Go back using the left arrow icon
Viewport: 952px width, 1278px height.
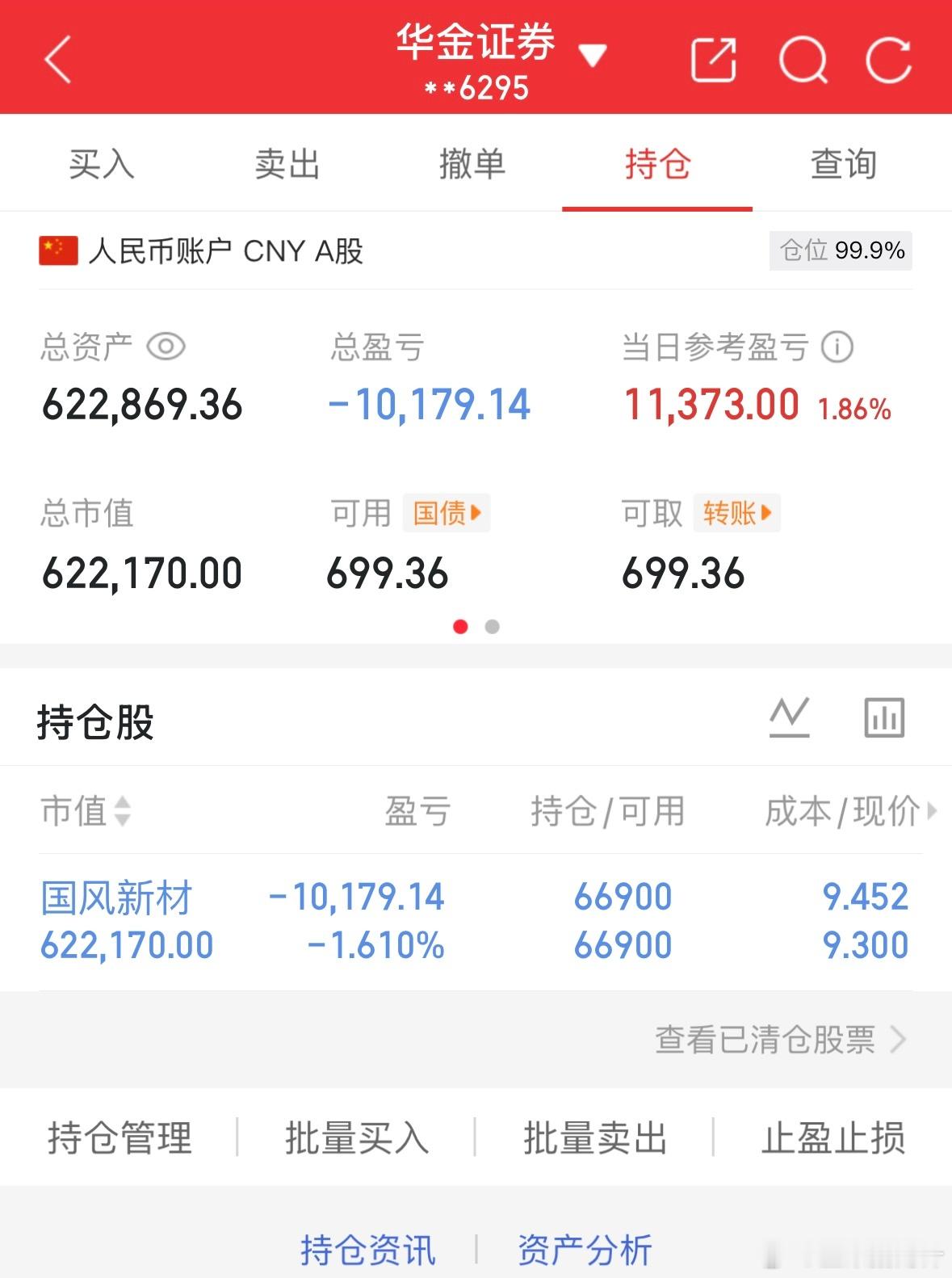[x=57, y=59]
